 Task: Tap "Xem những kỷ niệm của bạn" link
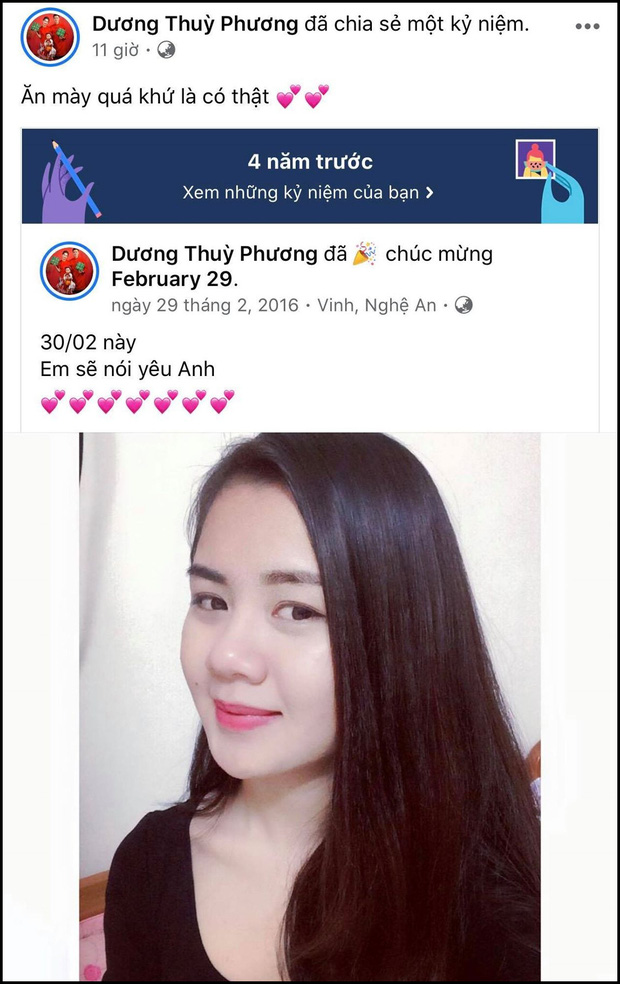(308, 192)
